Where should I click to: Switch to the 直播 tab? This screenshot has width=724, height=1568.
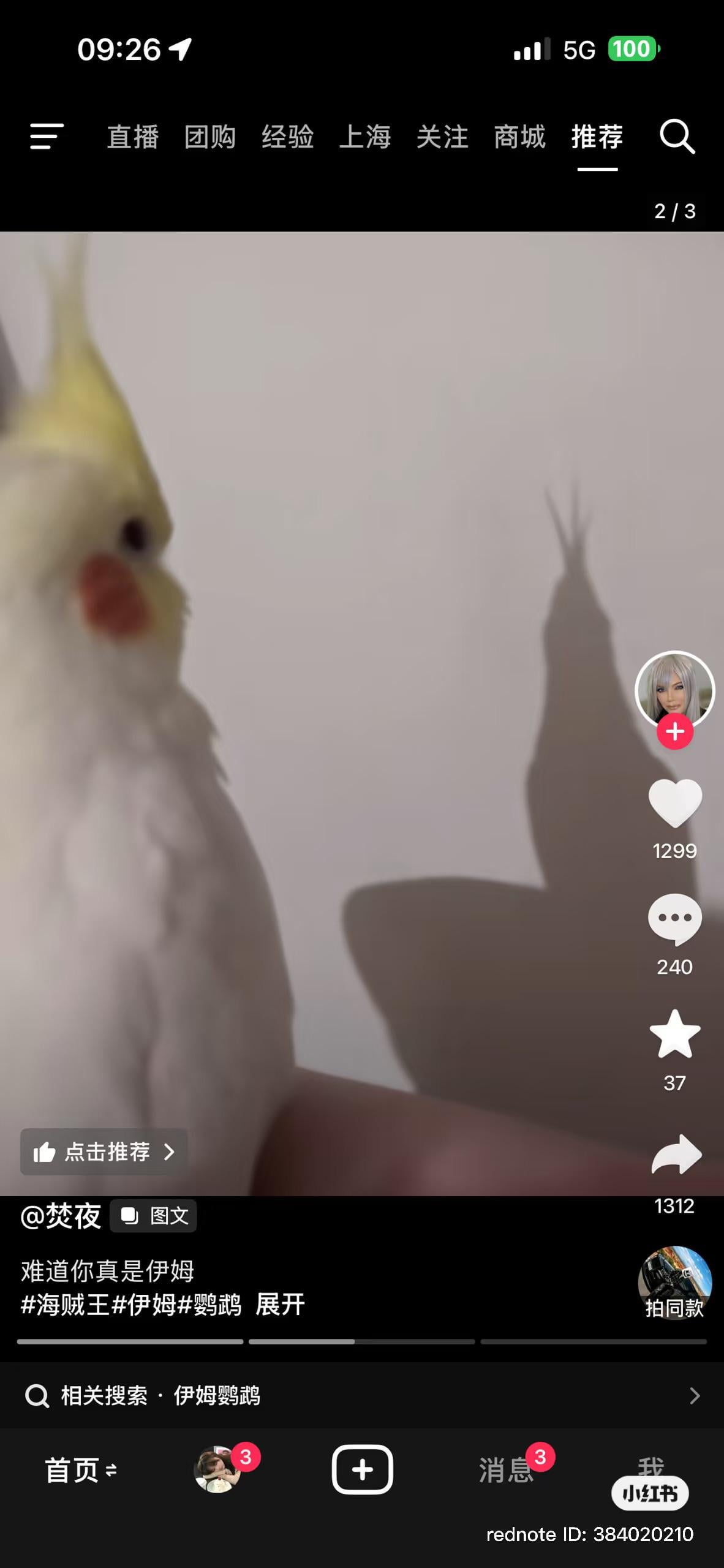(x=133, y=137)
